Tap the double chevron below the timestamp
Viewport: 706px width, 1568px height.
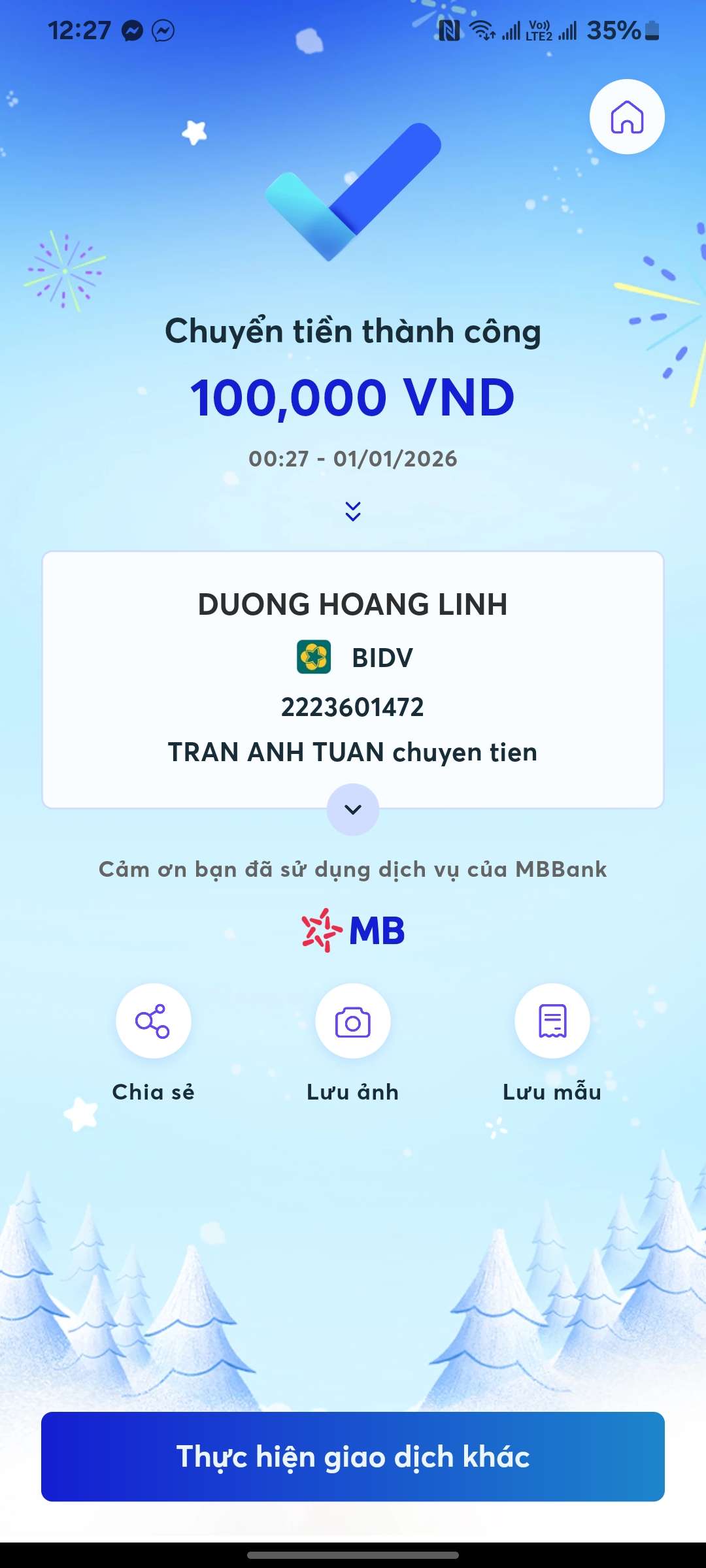coord(353,511)
